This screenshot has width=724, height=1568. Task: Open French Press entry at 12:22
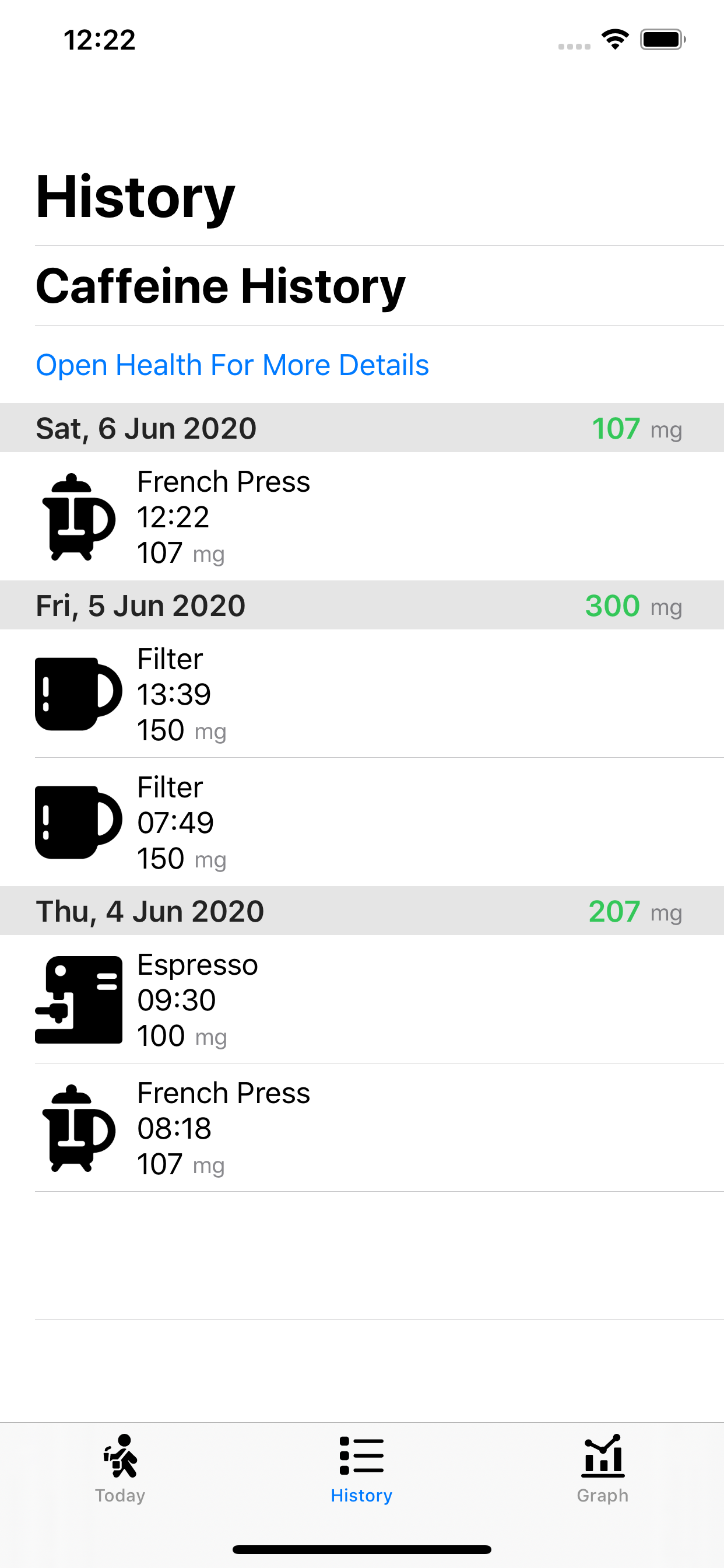362,516
